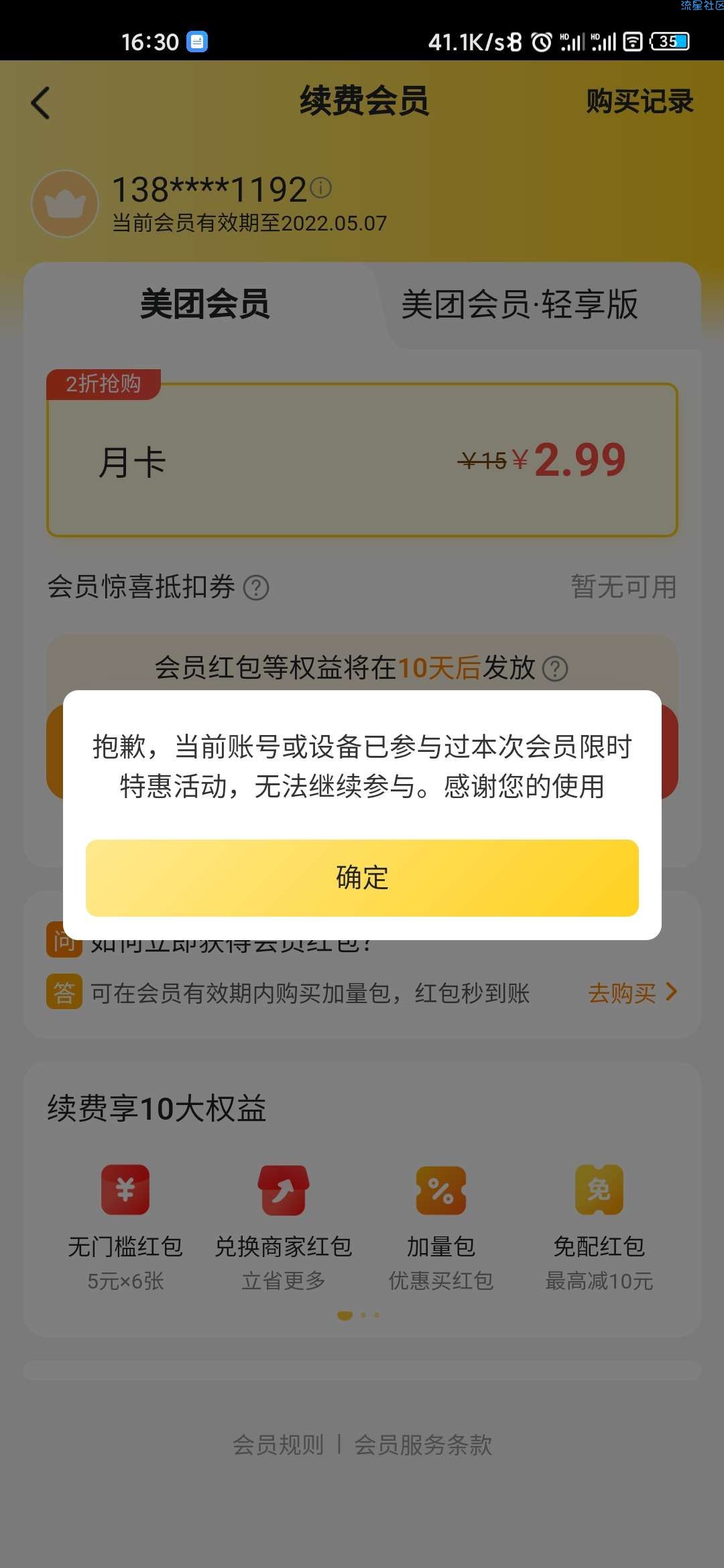The width and height of the screenshot is (724, 1568).
Task: Tap the info icon next to the phone number
Action: pyautogui.click(x=321, y=188)
